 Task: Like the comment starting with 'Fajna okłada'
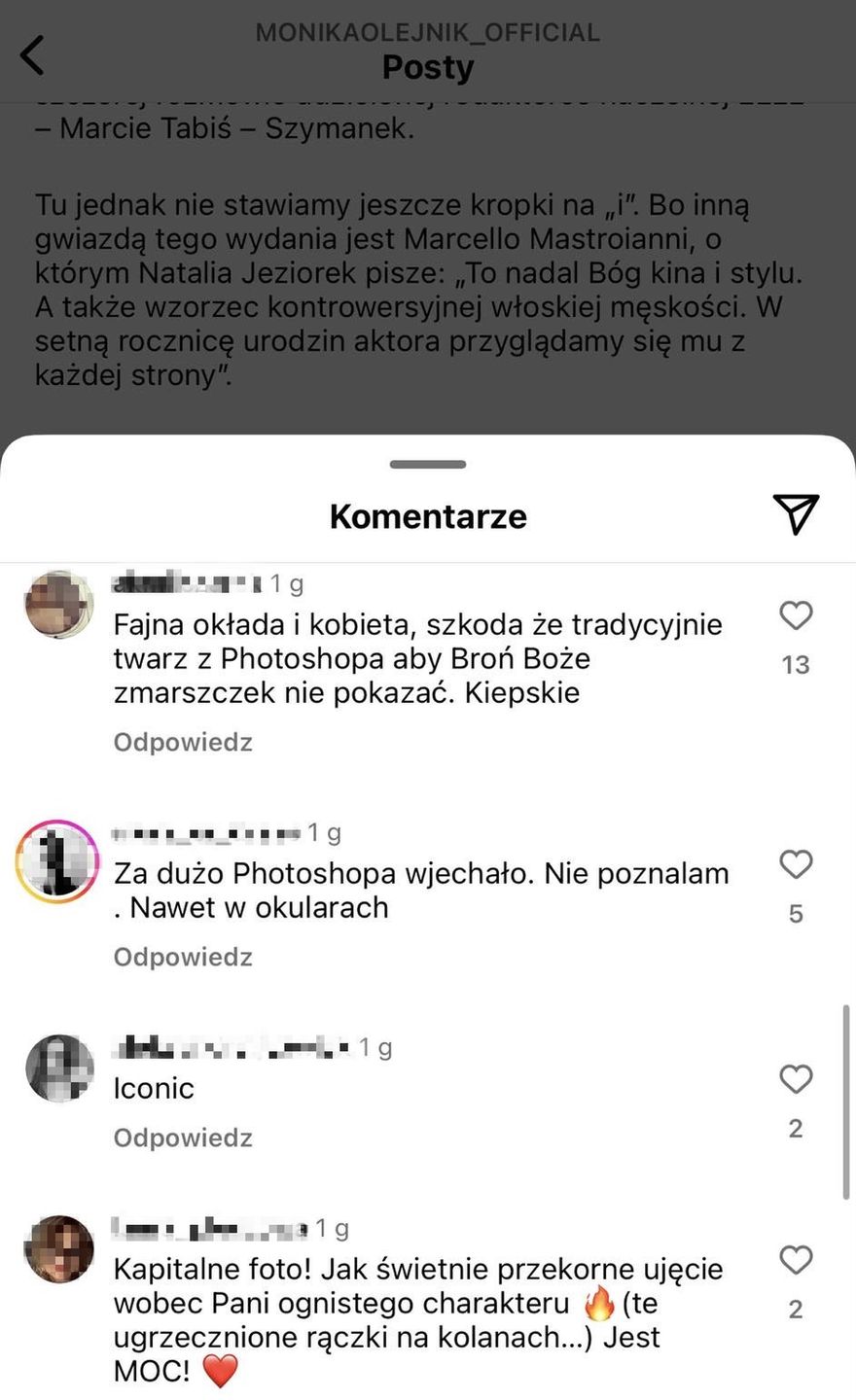point(796,615)
